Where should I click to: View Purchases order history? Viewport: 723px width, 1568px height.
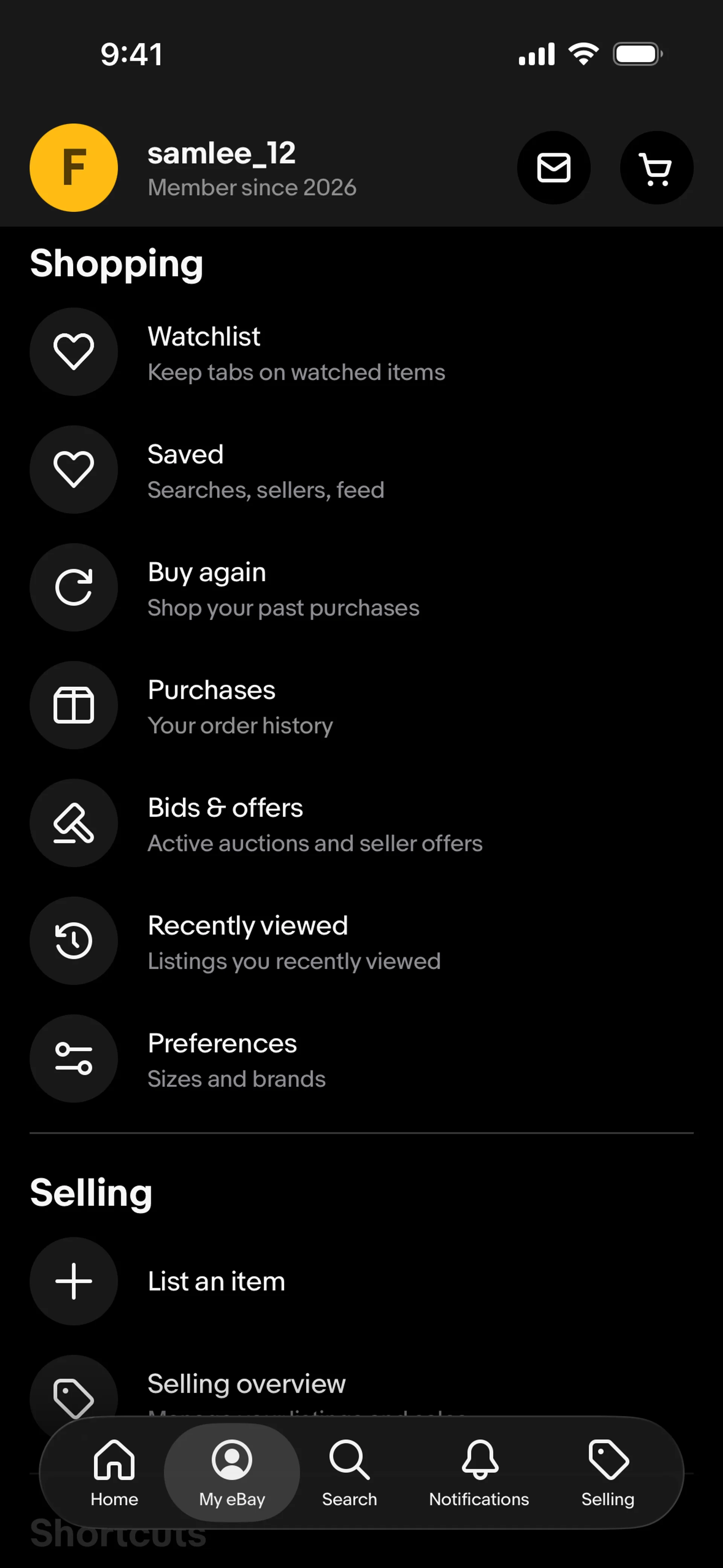coord(361,705)
